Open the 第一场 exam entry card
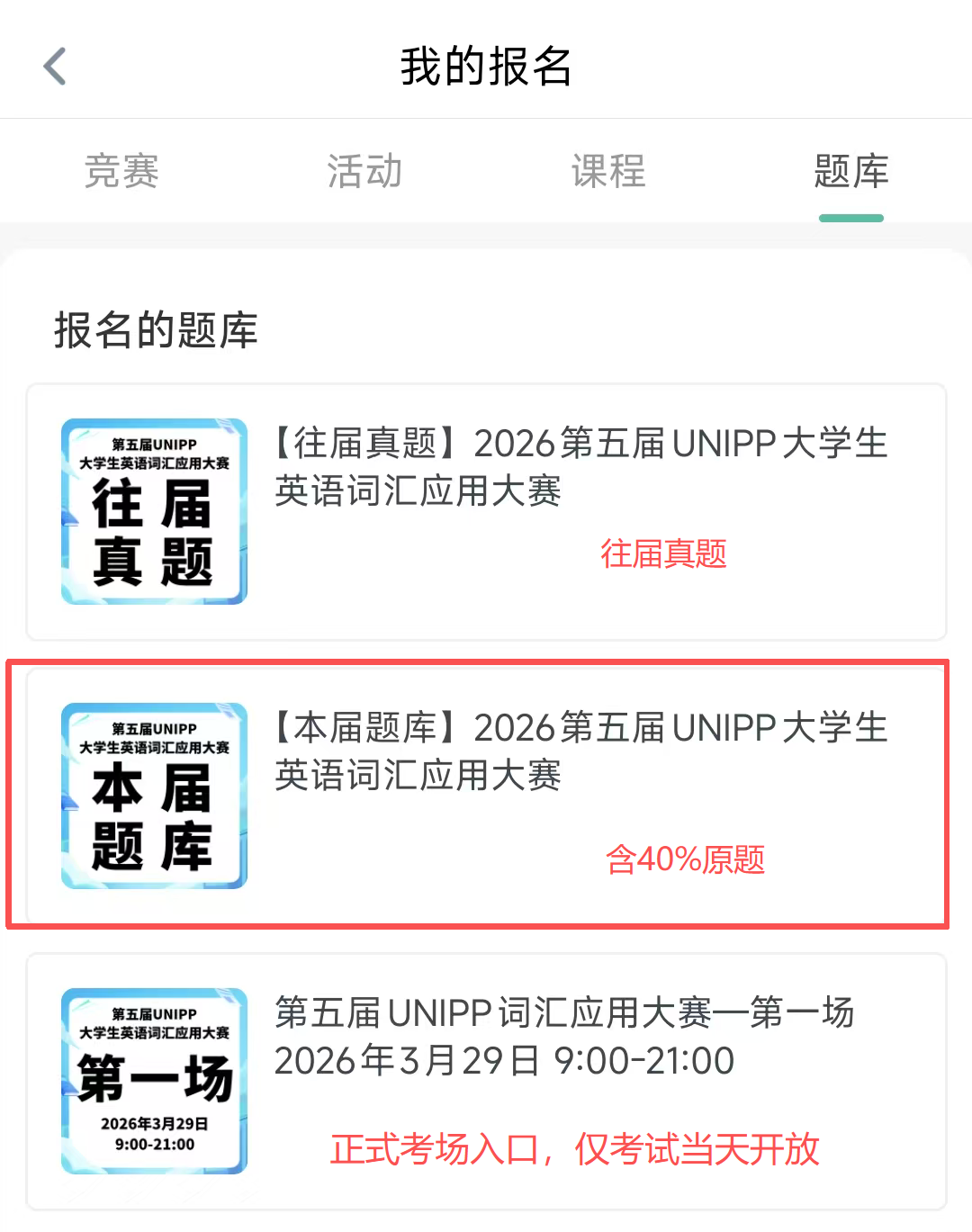Screen dimensions: 972x1232 (x=486, y=1080)
